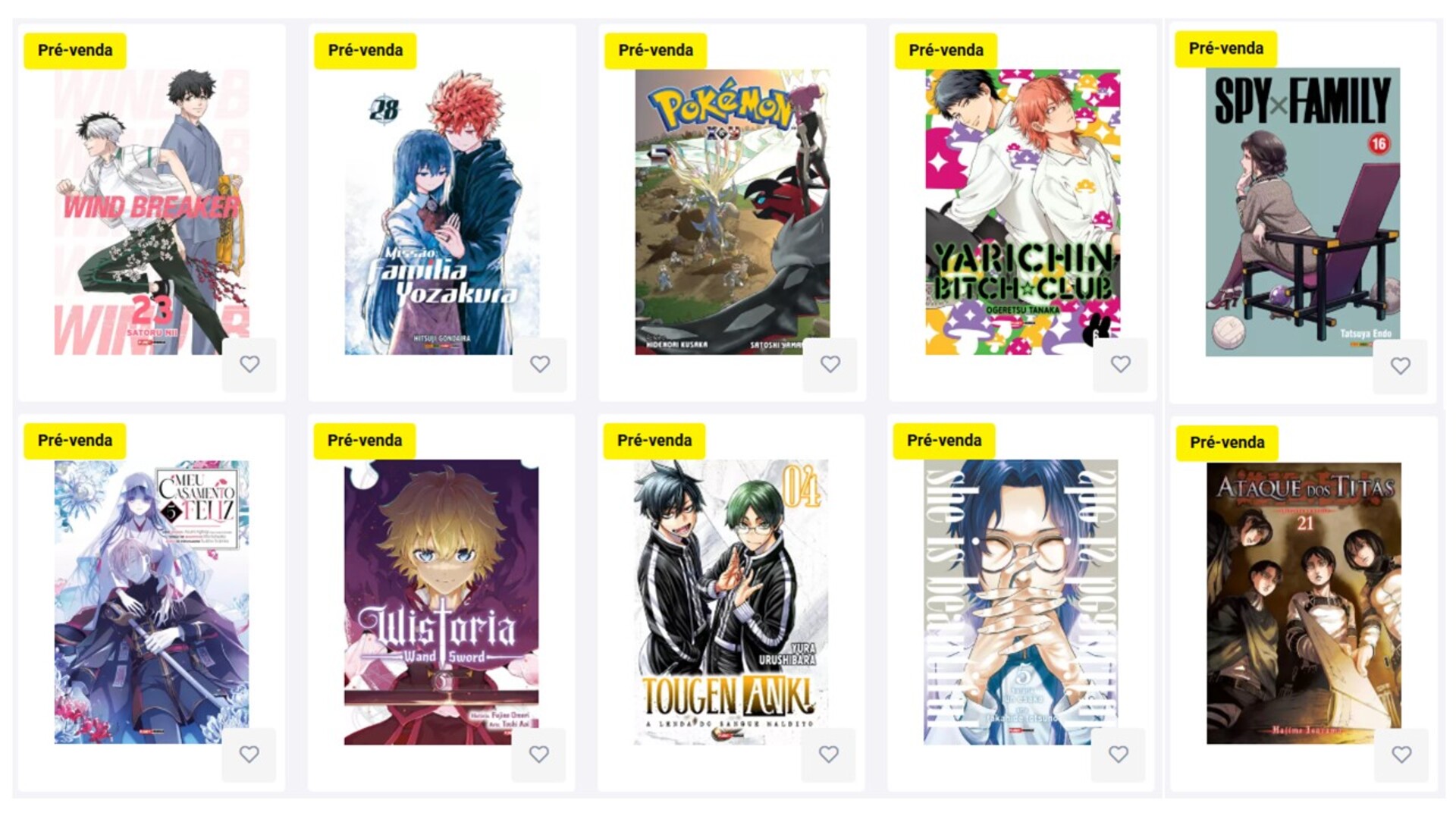This screenshot has width=1456, height=819.
Task: Open the Spy x Family 16 card
Action: [x=1303, y=212]
